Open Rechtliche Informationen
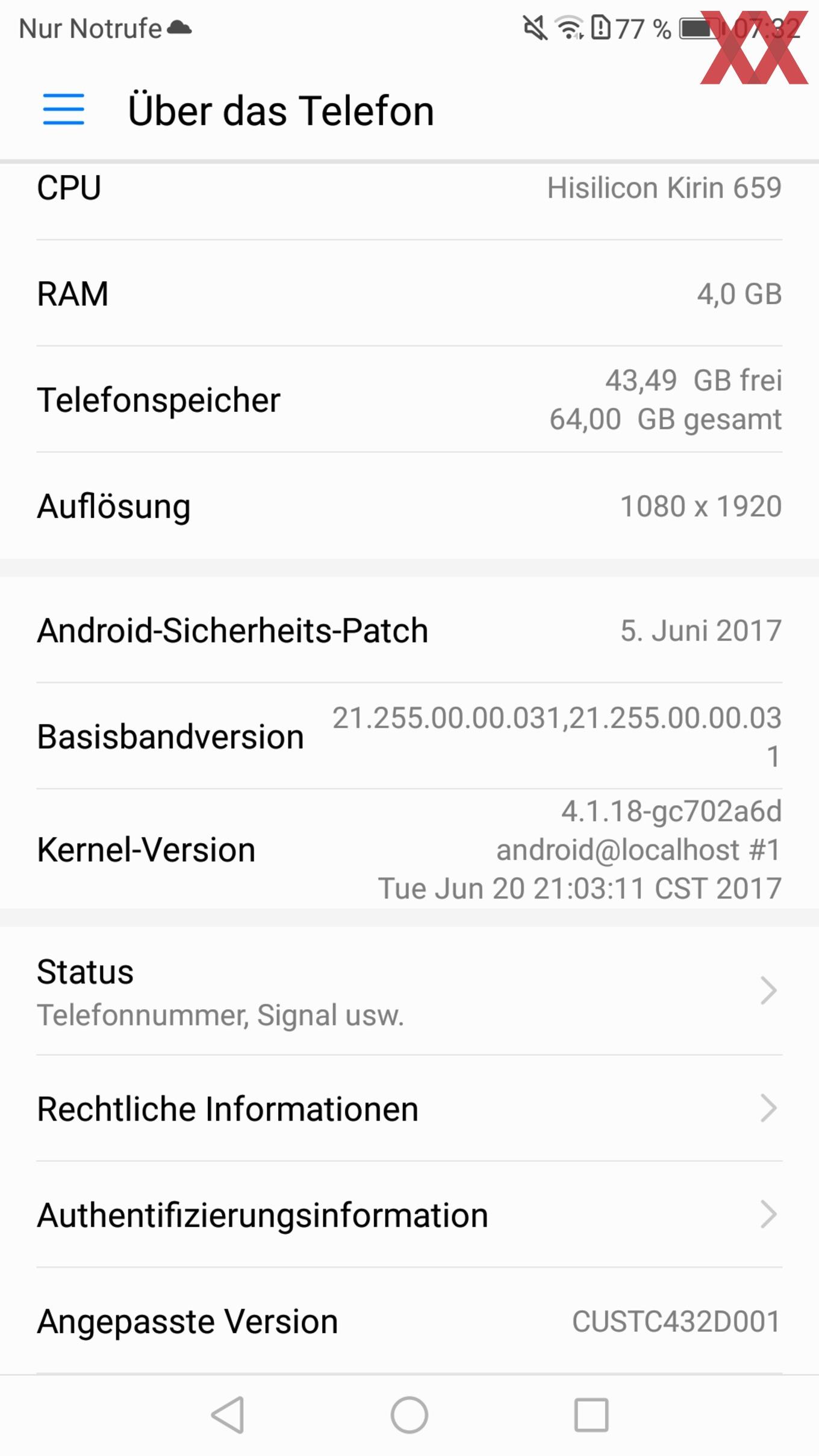This screenshot has height=1456, width=819. [x=409, y=1109]
